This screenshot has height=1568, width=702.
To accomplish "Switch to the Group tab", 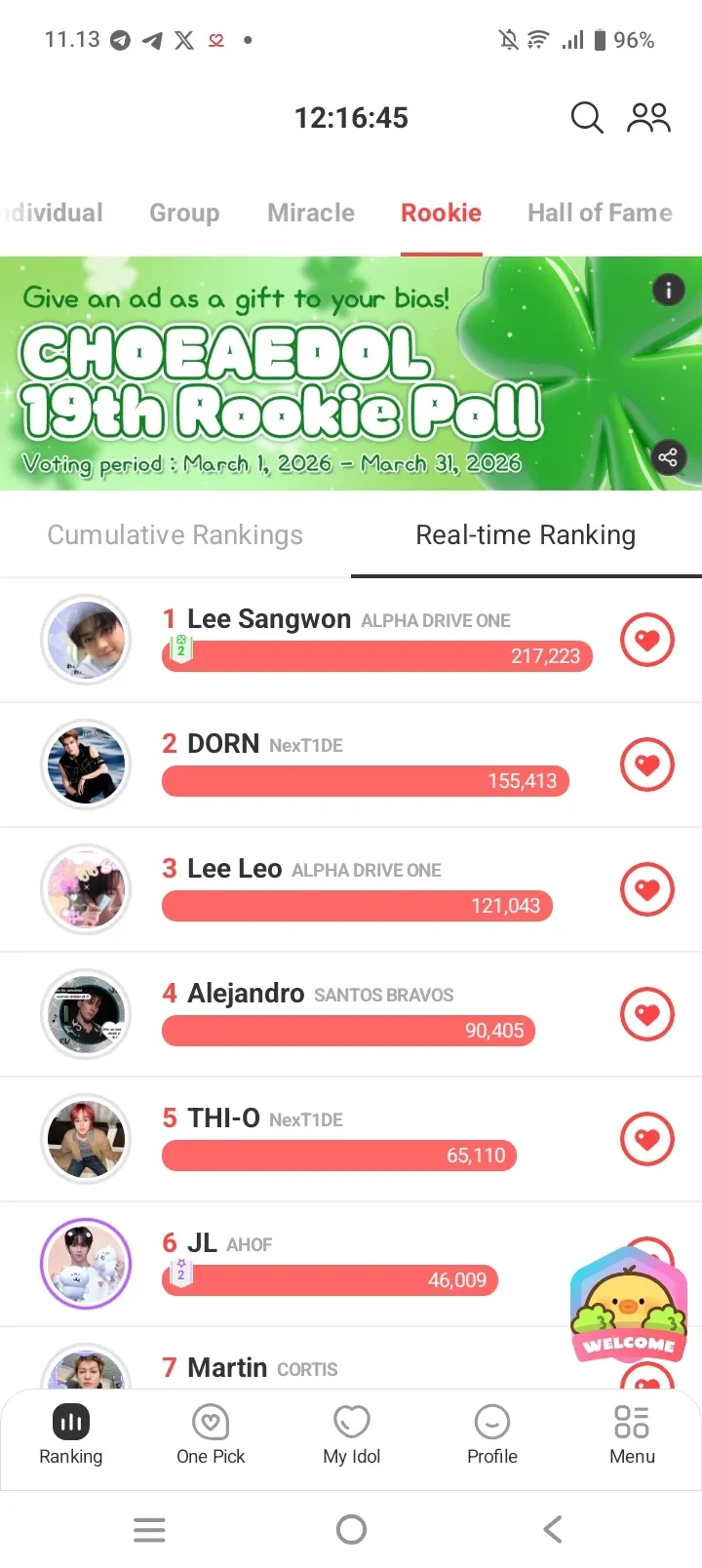I will coord(184,213).
